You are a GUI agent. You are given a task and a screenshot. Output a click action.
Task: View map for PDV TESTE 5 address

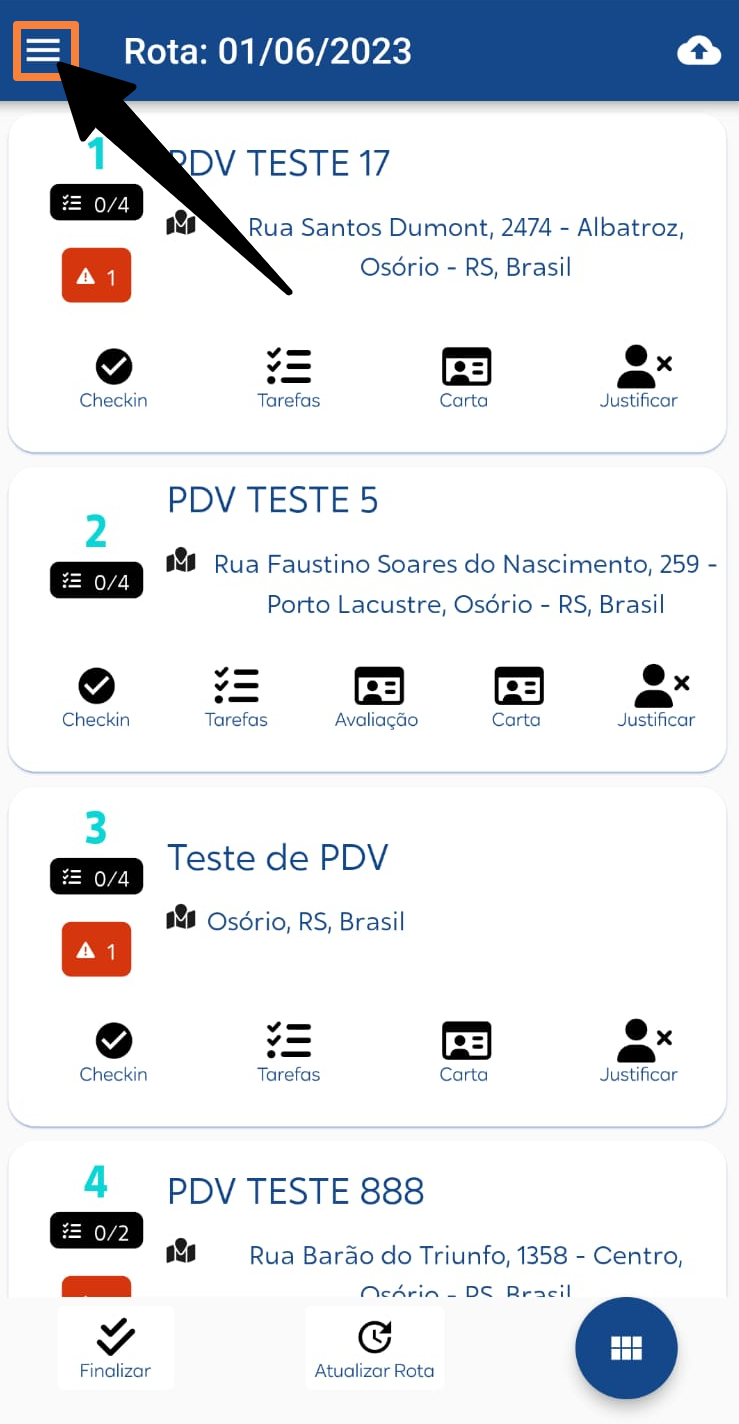pyautogui.click(x=181, y=562)
